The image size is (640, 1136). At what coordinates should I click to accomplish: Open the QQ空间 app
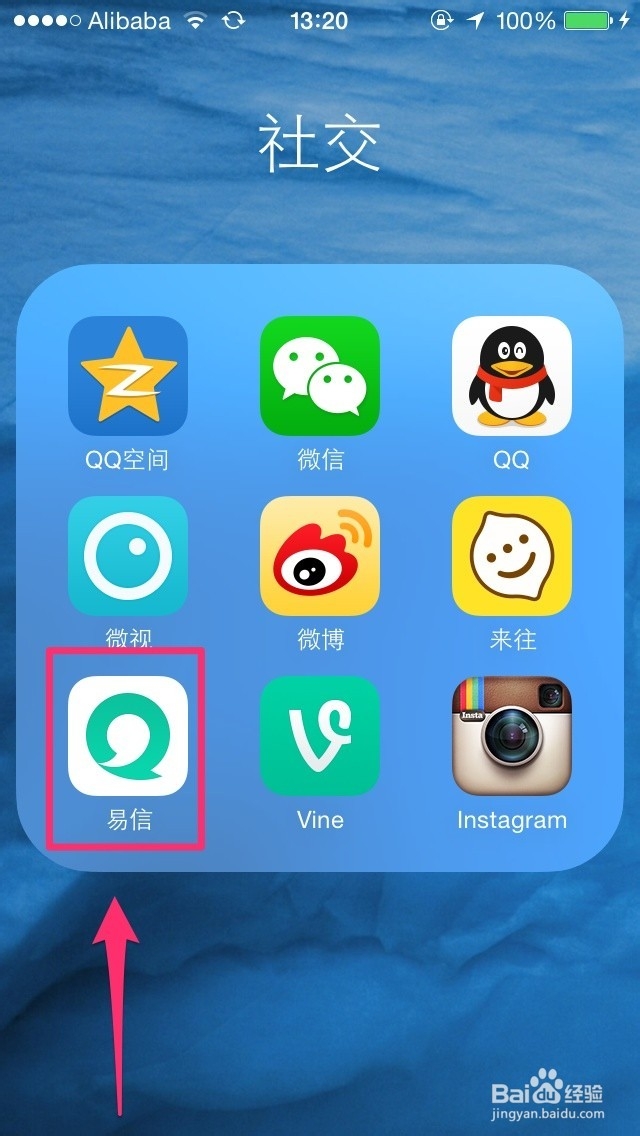tap(128, 376)
